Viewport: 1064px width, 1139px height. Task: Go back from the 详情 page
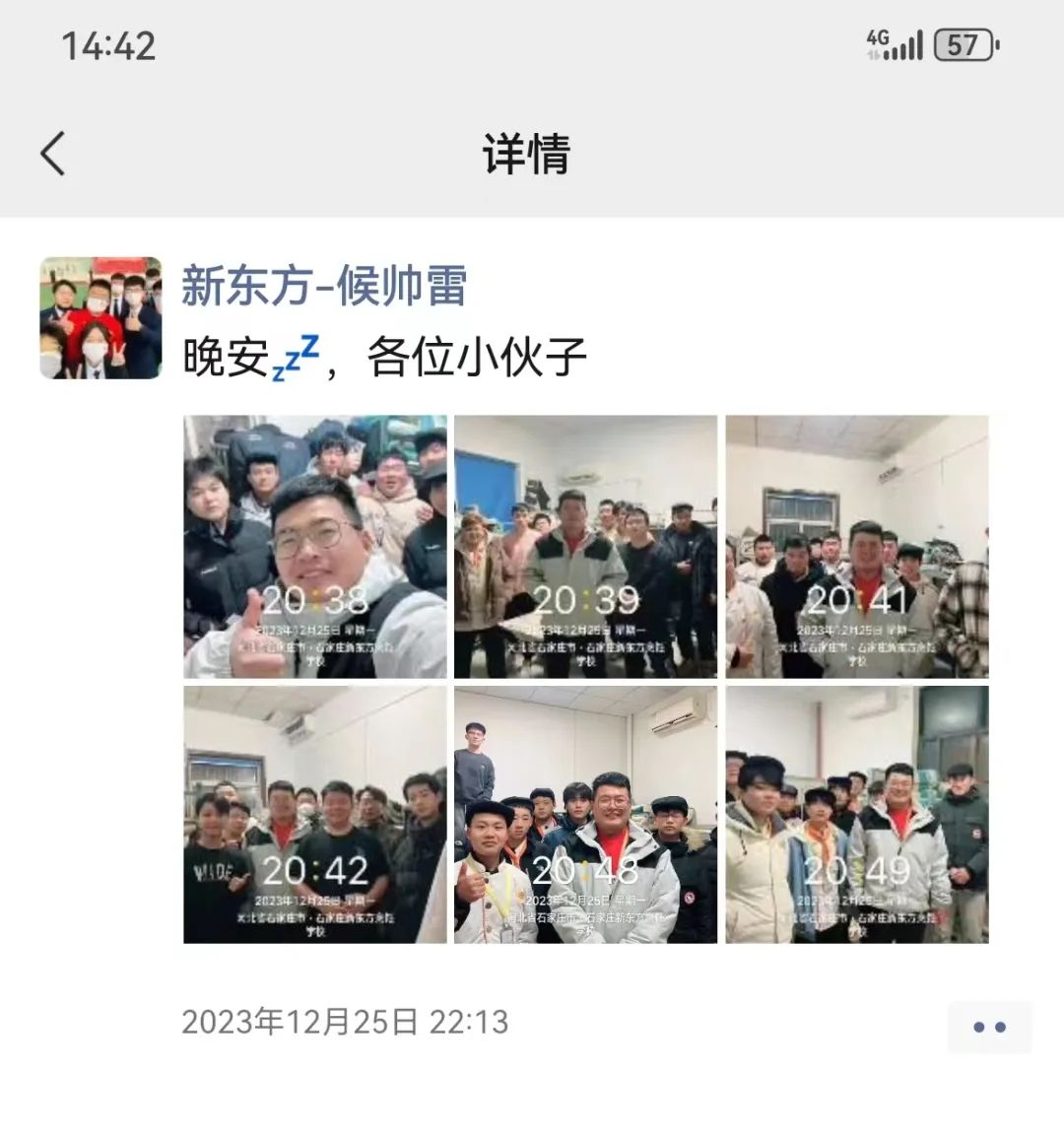coord(53,154)
